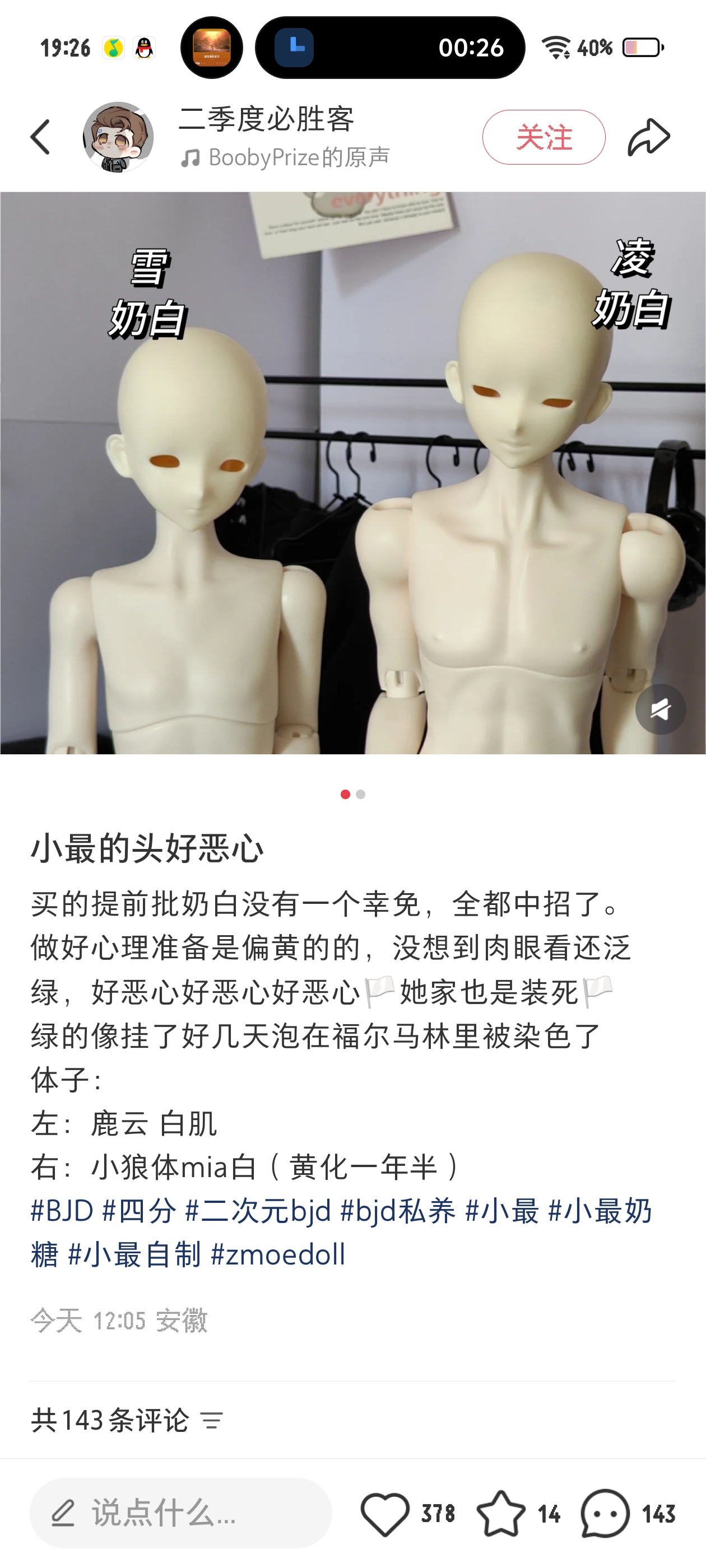The width and height of the screenshot is (706, 1568).
Task: Tap the image page indicator dots
Action: pyautogui.click(x=352, y=794)
